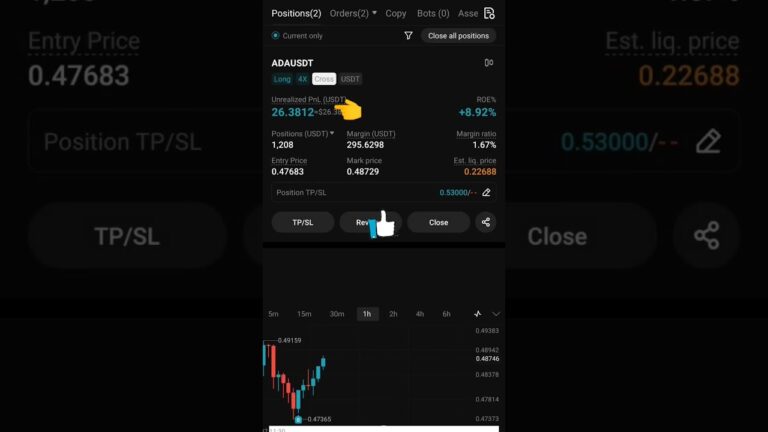Edit the Position TP/SL pencil
The width and height of the screenshot is (768, 432).
pyautogui.click(x=486, y=192)
